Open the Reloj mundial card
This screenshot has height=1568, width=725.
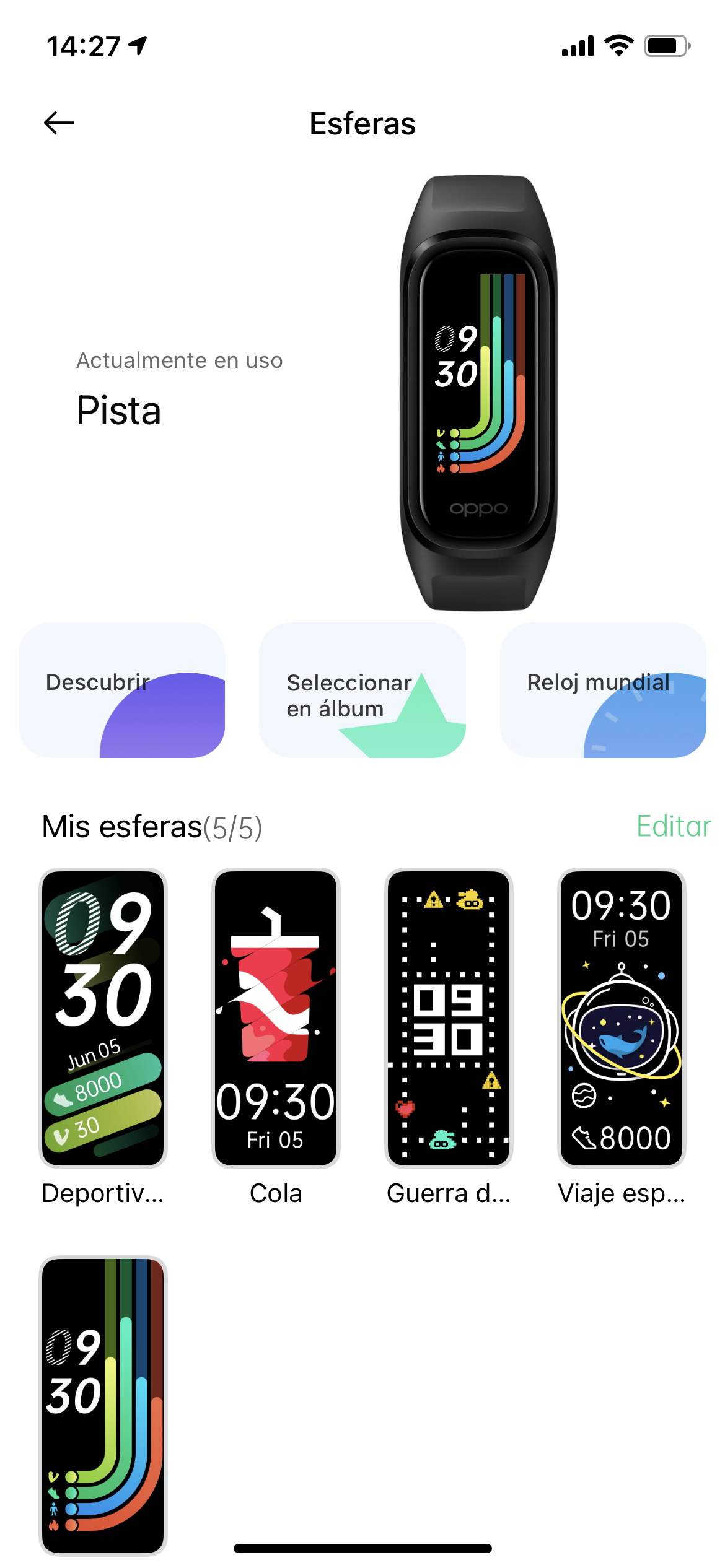click(x=603, y=690)
